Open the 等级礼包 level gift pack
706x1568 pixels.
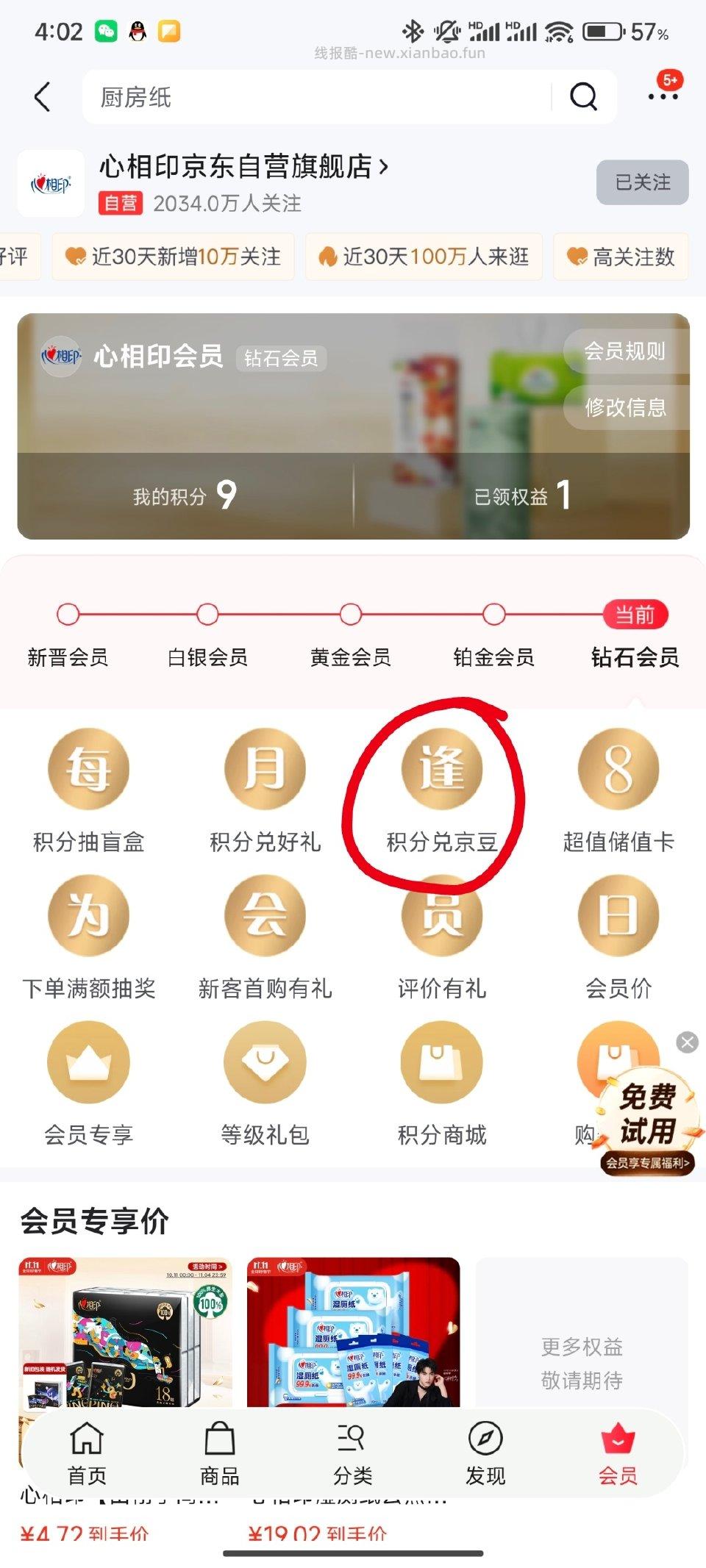click(x=265, y=1062)
